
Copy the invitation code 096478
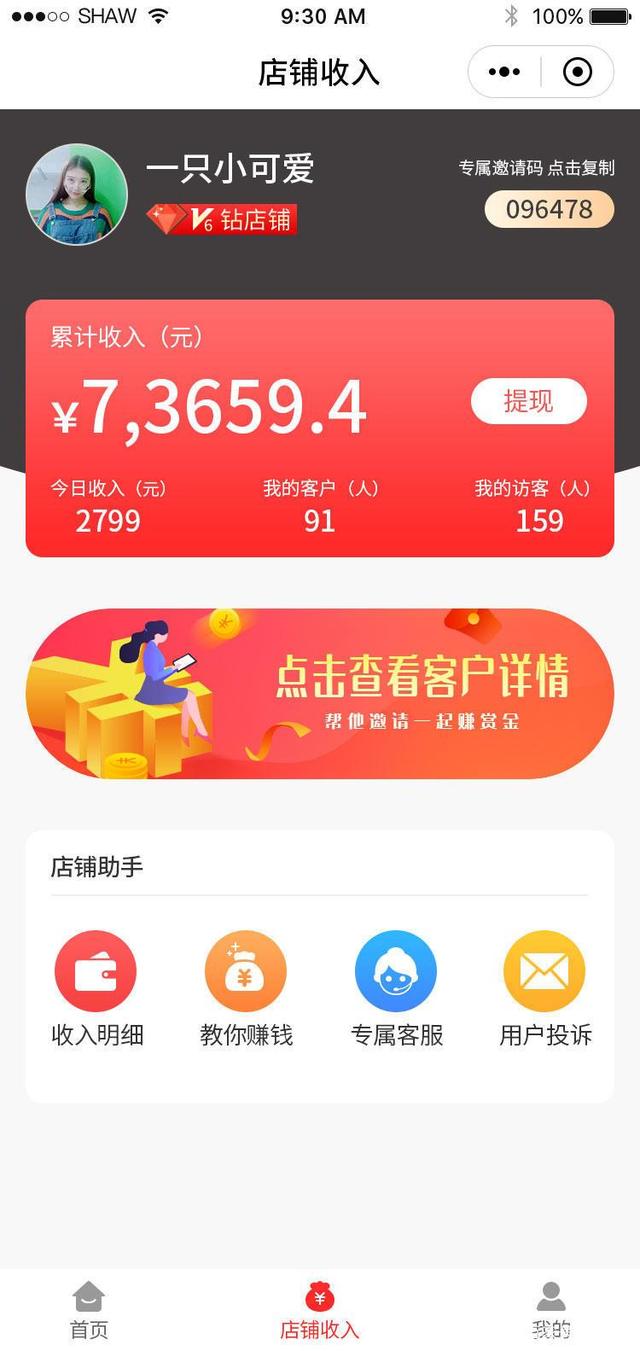click(549, 209)
